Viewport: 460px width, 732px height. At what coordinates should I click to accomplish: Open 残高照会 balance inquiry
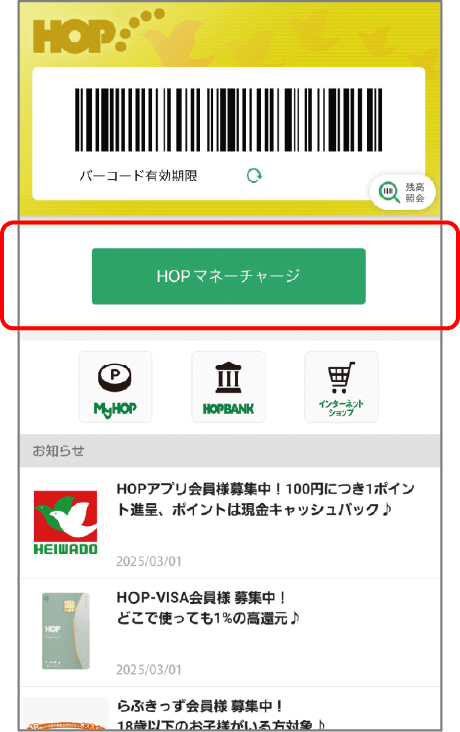(x=402, y=192)
